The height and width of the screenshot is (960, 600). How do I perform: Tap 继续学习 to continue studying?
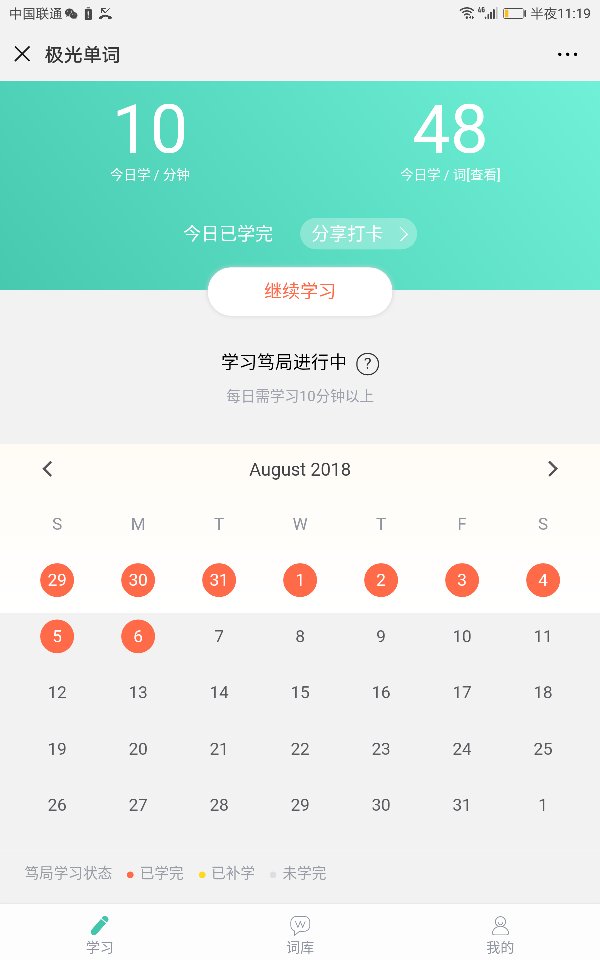tap(300, 292)
